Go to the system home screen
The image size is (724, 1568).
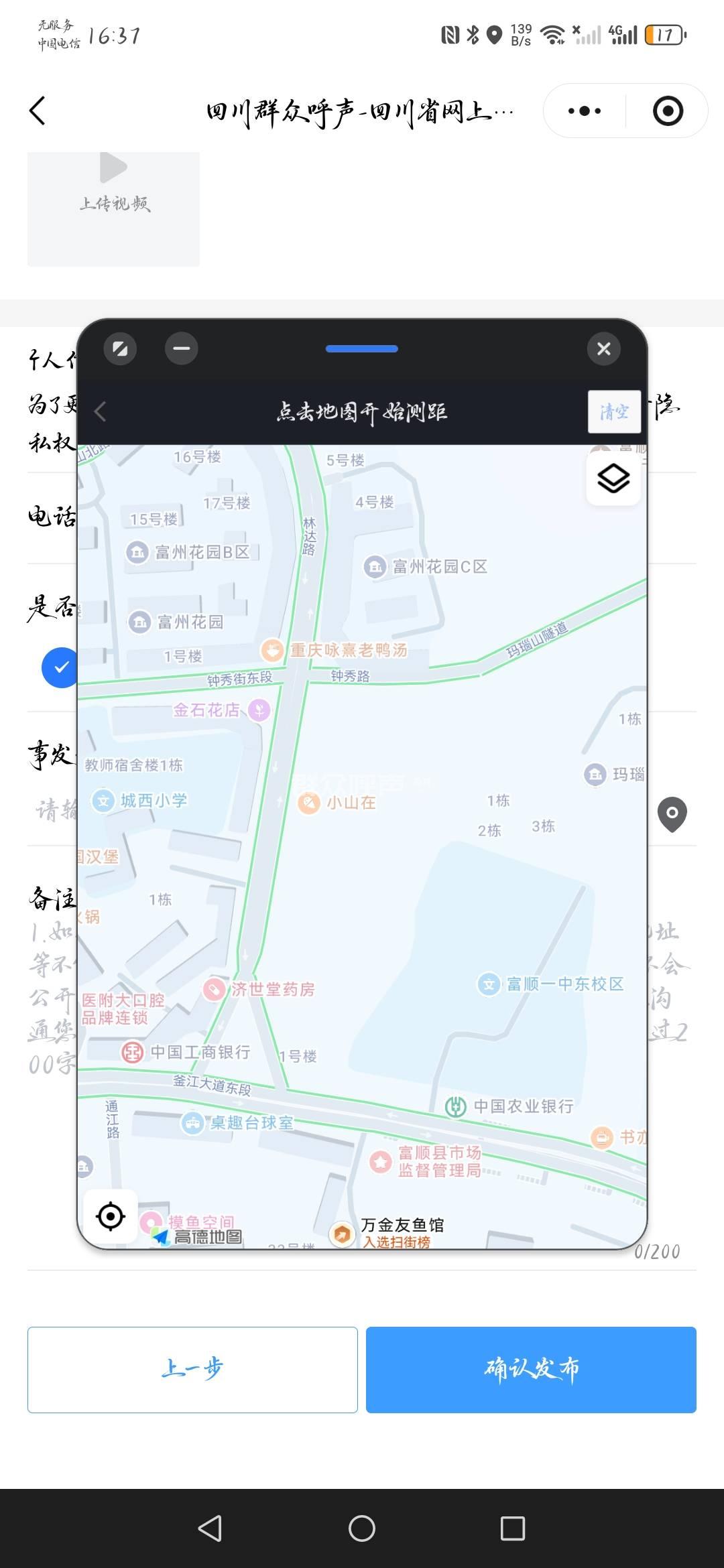362,1528
